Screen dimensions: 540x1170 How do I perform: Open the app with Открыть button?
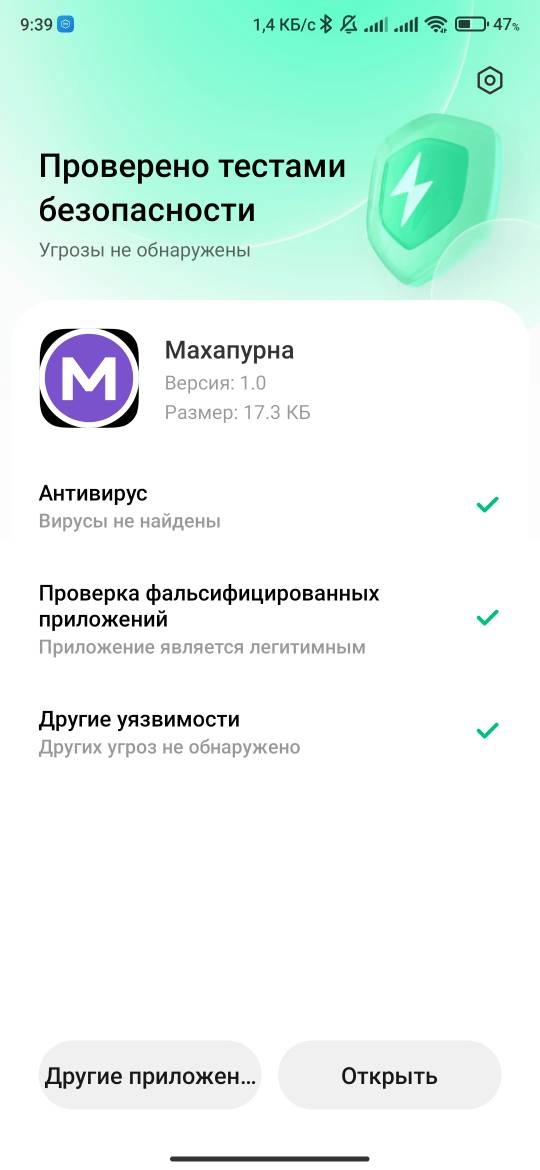click(389, 1075)
